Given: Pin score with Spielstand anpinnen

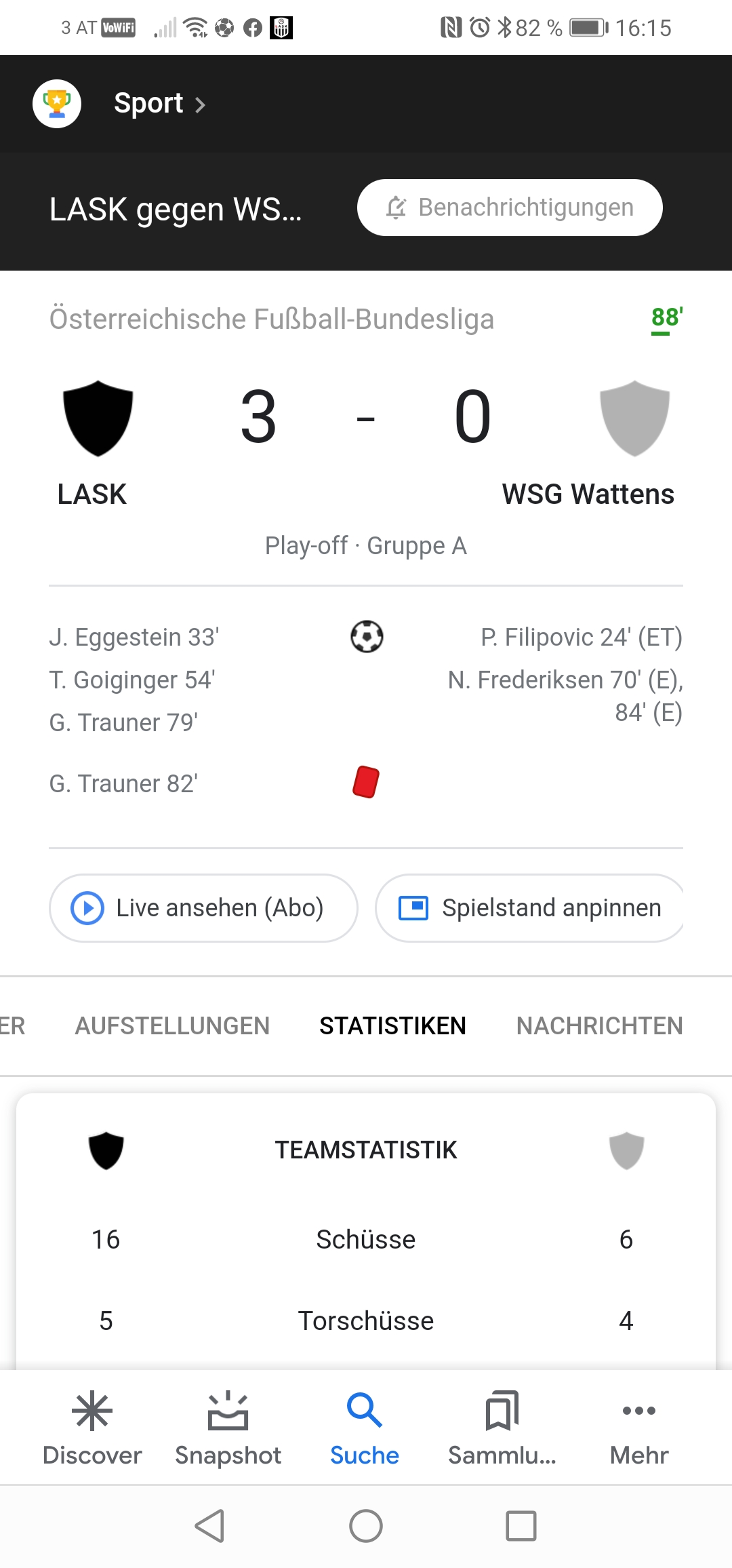Looking at the screenshot, I should click(529, 908).
